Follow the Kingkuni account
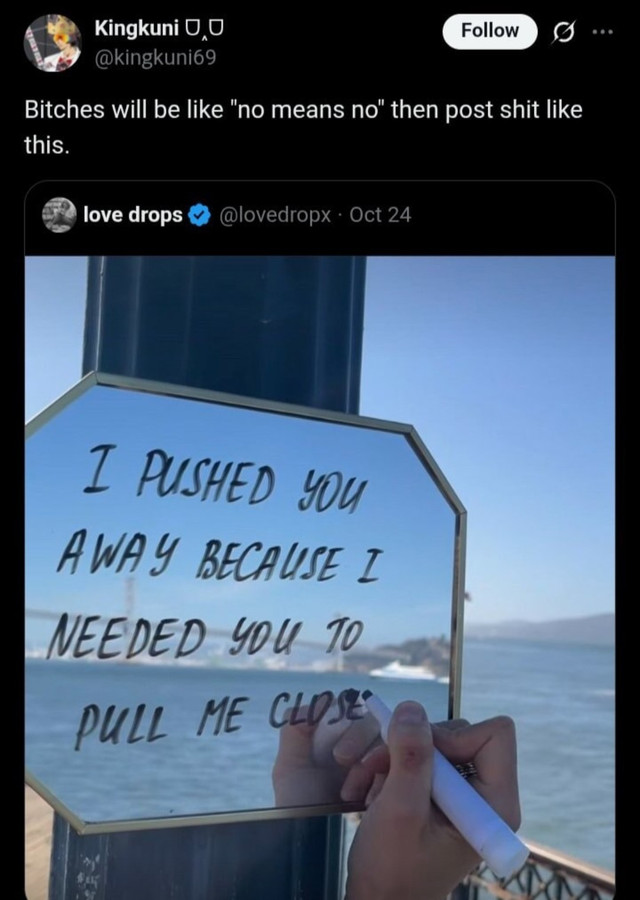Viewport: 640px width, 900px height. click(x=489, y=31)
